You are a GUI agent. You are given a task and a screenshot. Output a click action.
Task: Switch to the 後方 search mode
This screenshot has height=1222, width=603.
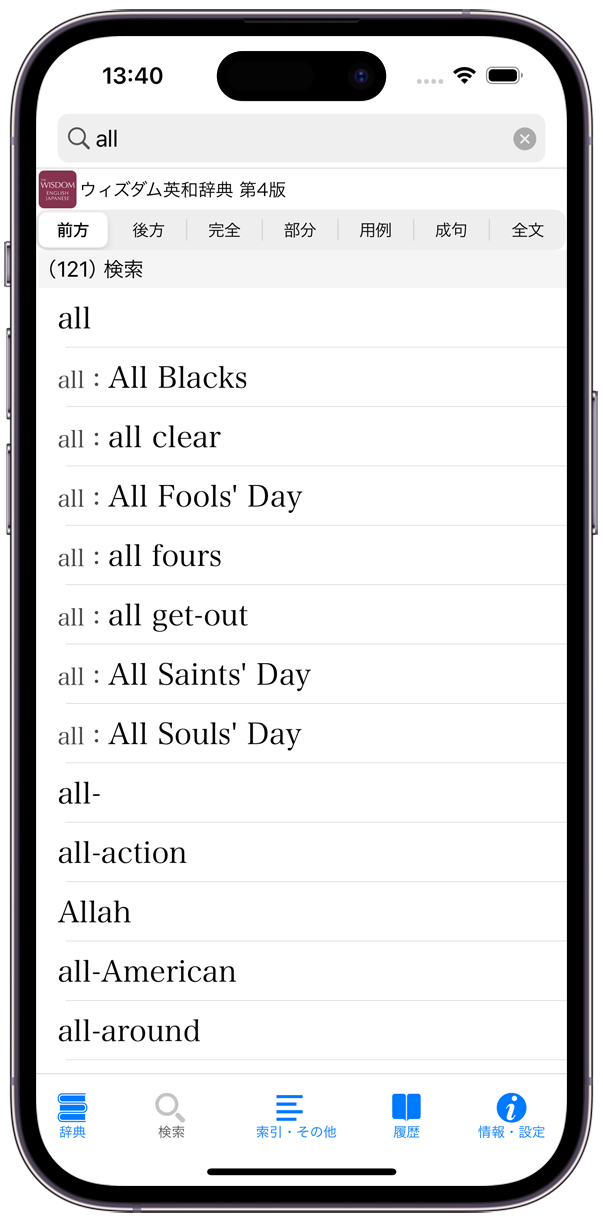pos(148,230)
